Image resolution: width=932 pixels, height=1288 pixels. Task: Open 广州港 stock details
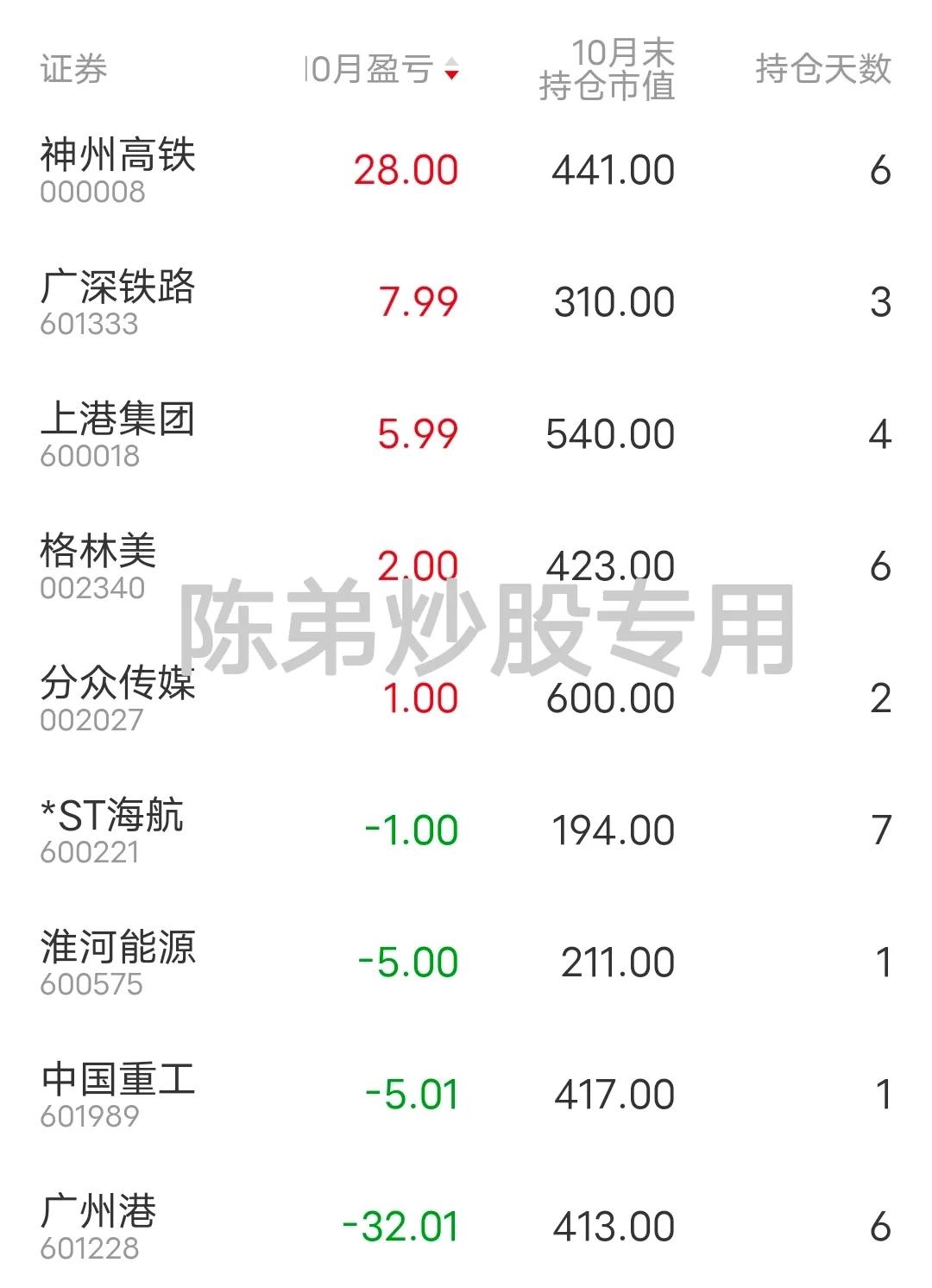pyautogui.click(x=99, y=1215)
